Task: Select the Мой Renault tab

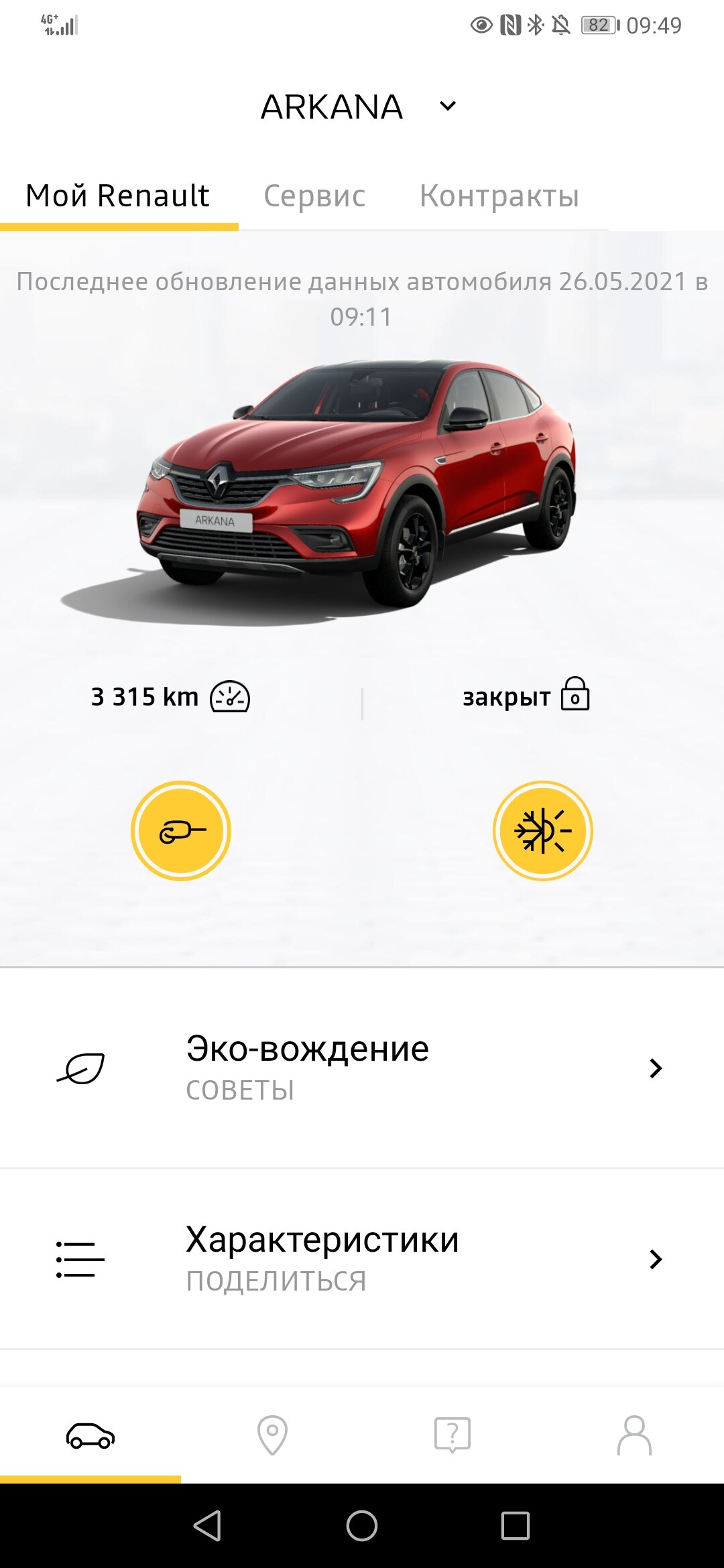Action: pyautogui.click(x=118, y=196)
